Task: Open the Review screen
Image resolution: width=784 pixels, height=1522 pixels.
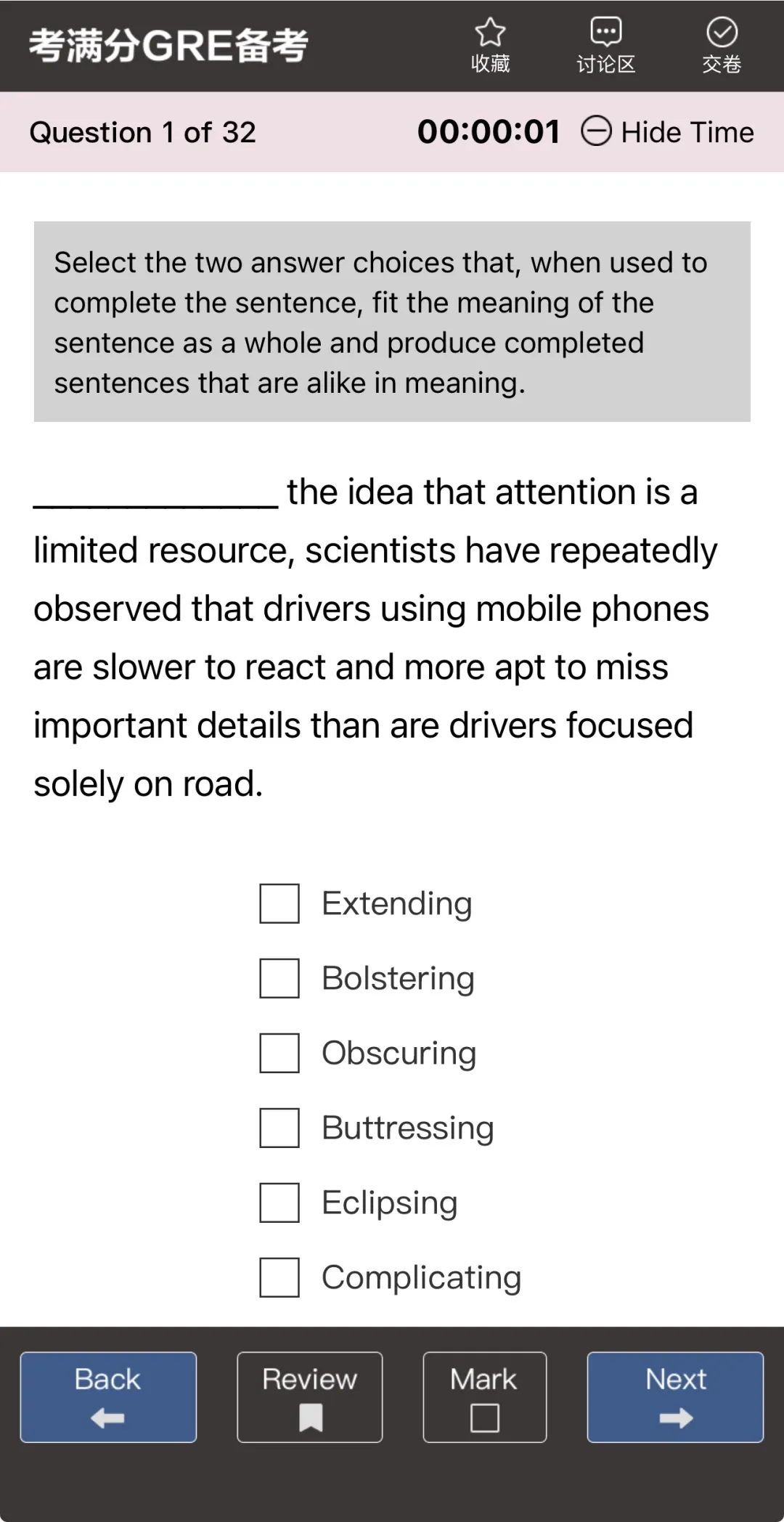Action: (309, 1396)
